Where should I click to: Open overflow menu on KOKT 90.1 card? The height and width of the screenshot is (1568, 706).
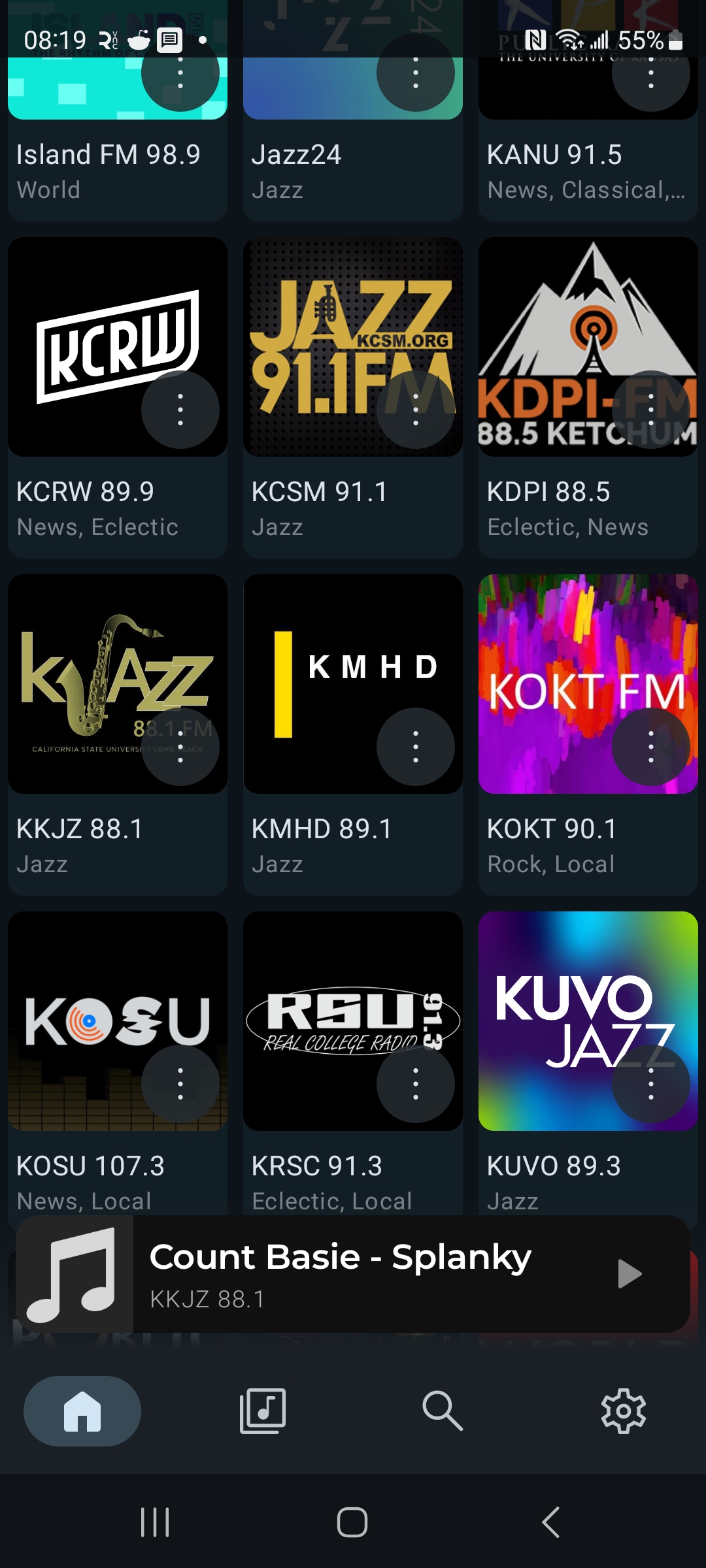[x=651, y=747]
